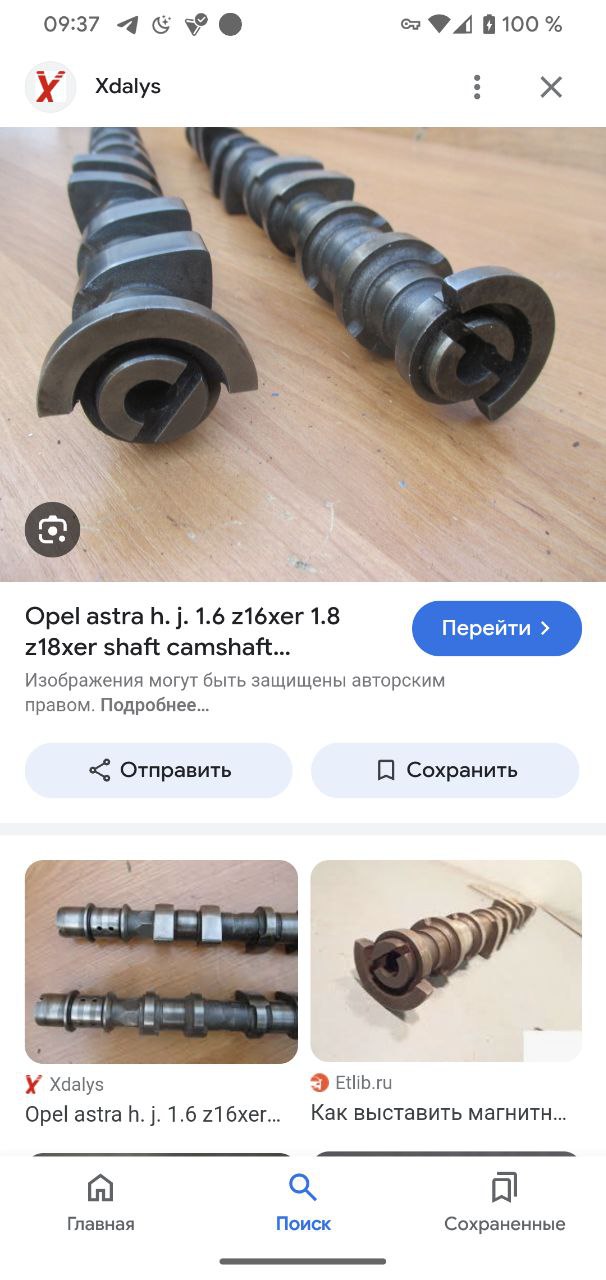This screenshot has width=606, height=1280.
Task: Switch to the Сохраненные tab
Action: 505,1203
